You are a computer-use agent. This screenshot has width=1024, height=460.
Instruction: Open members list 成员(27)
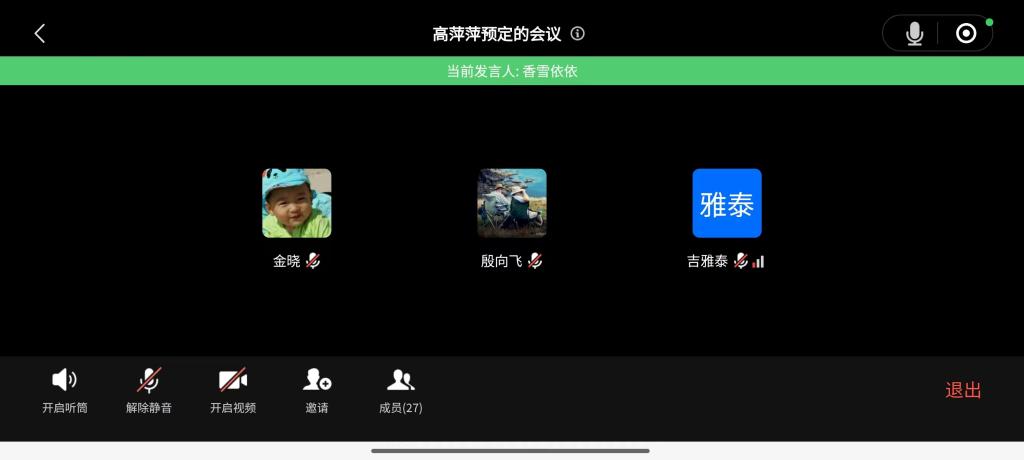[400, 389]
